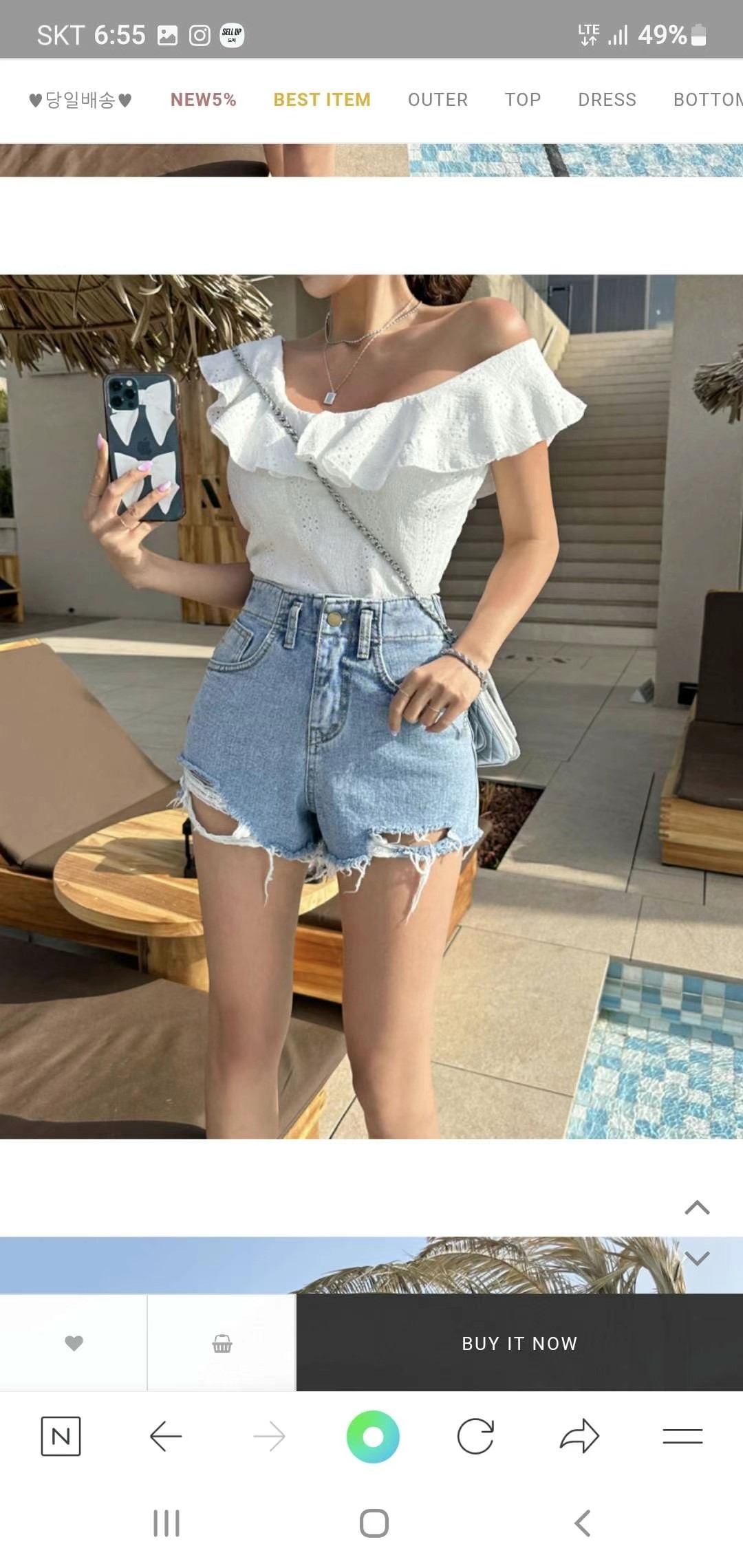Add this item to the shopping basket
The image size is (743, 1568).
(x=222, y=1342)
